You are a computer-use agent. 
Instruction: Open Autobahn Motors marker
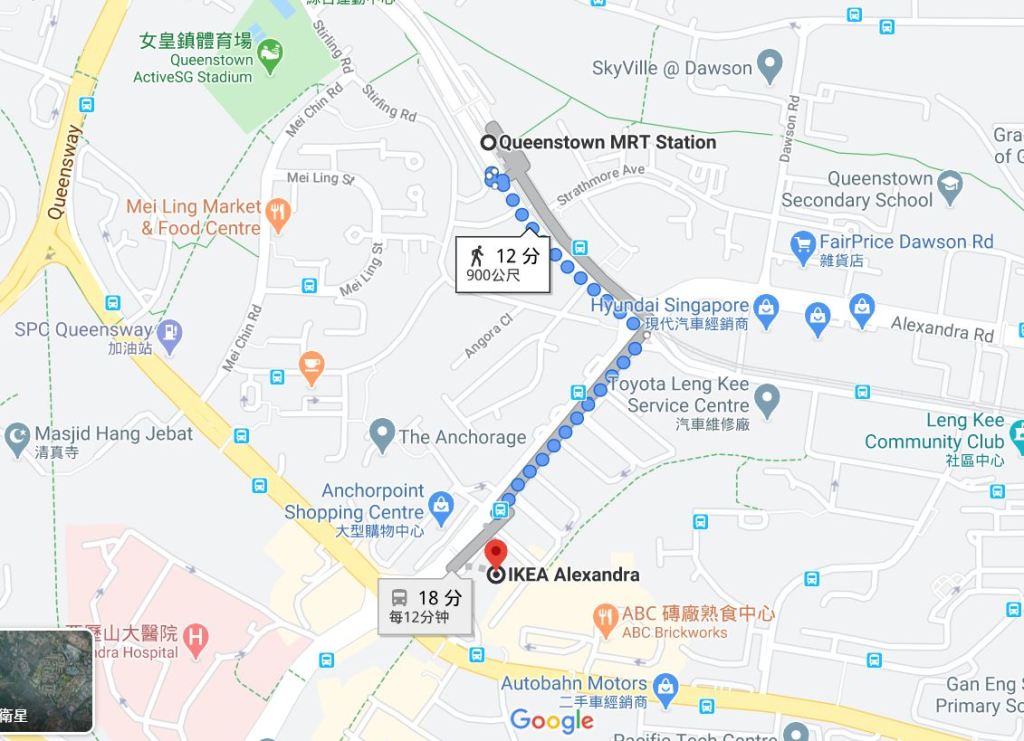coord(667,688)
